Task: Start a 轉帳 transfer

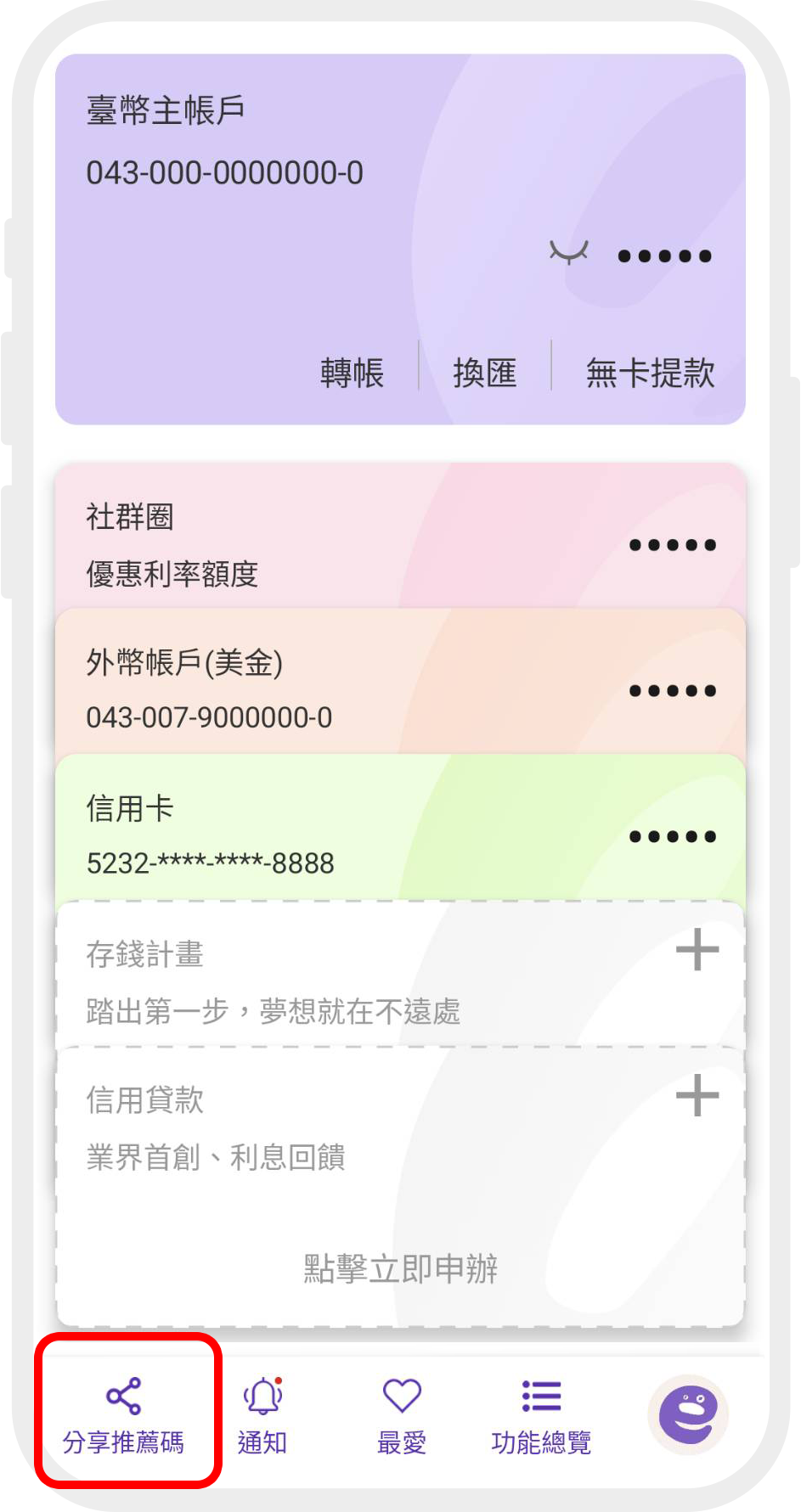Action: click(x=352, y=373)
